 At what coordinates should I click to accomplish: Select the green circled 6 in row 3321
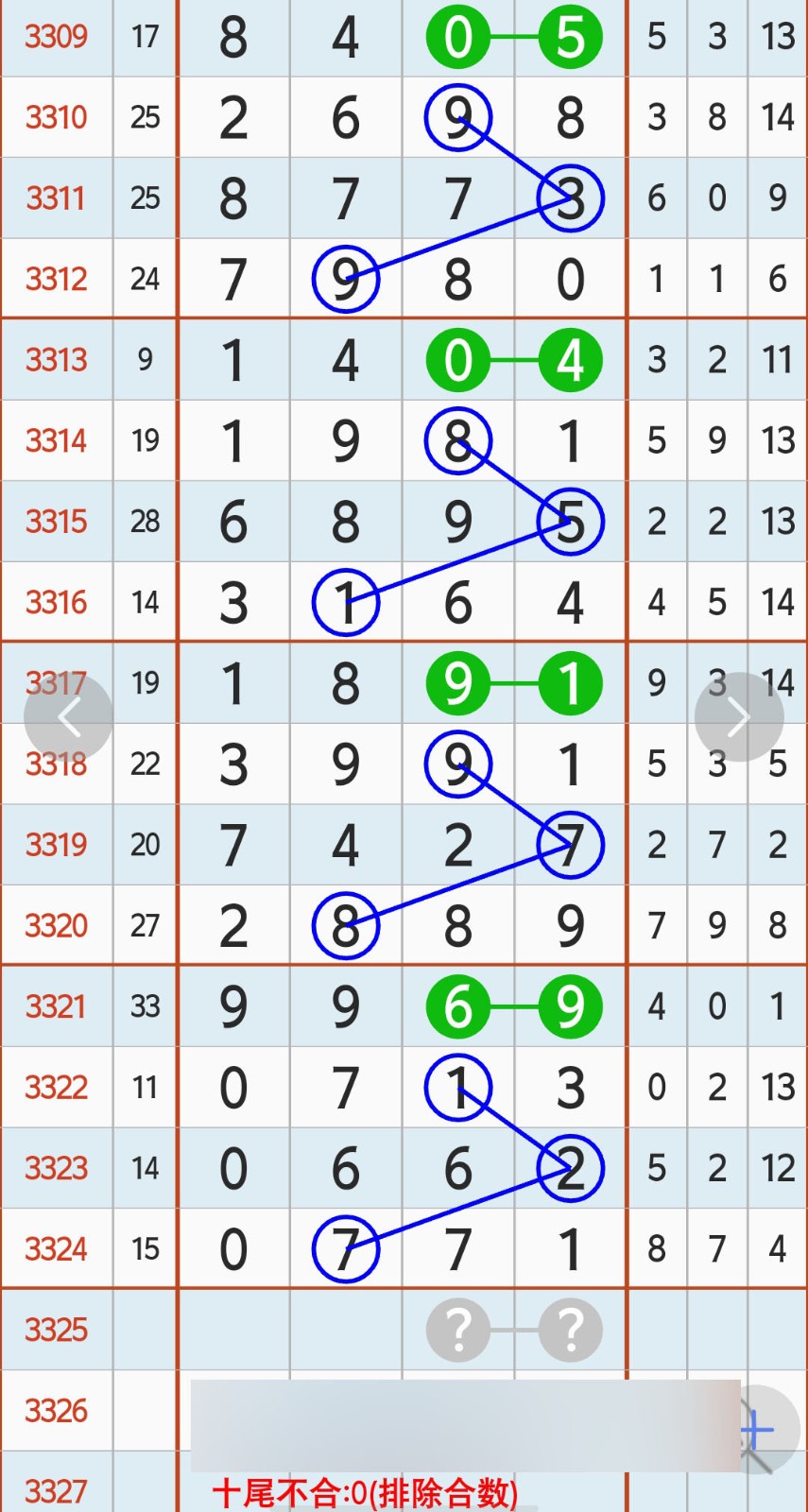pos(458,1006)
